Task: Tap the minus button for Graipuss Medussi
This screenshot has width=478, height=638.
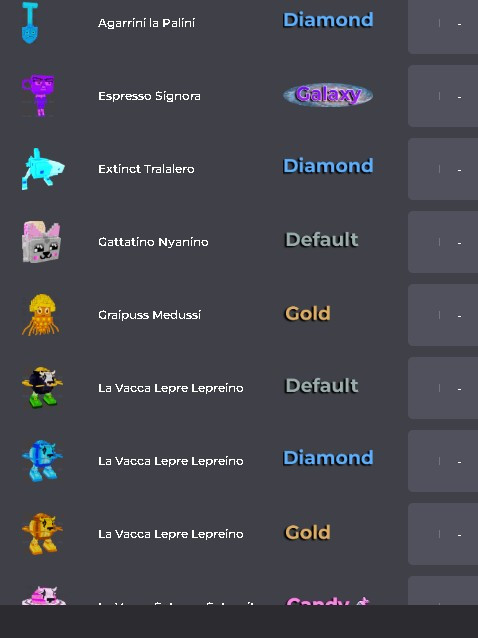Action: pyautogui.click(x=459, y=316)
